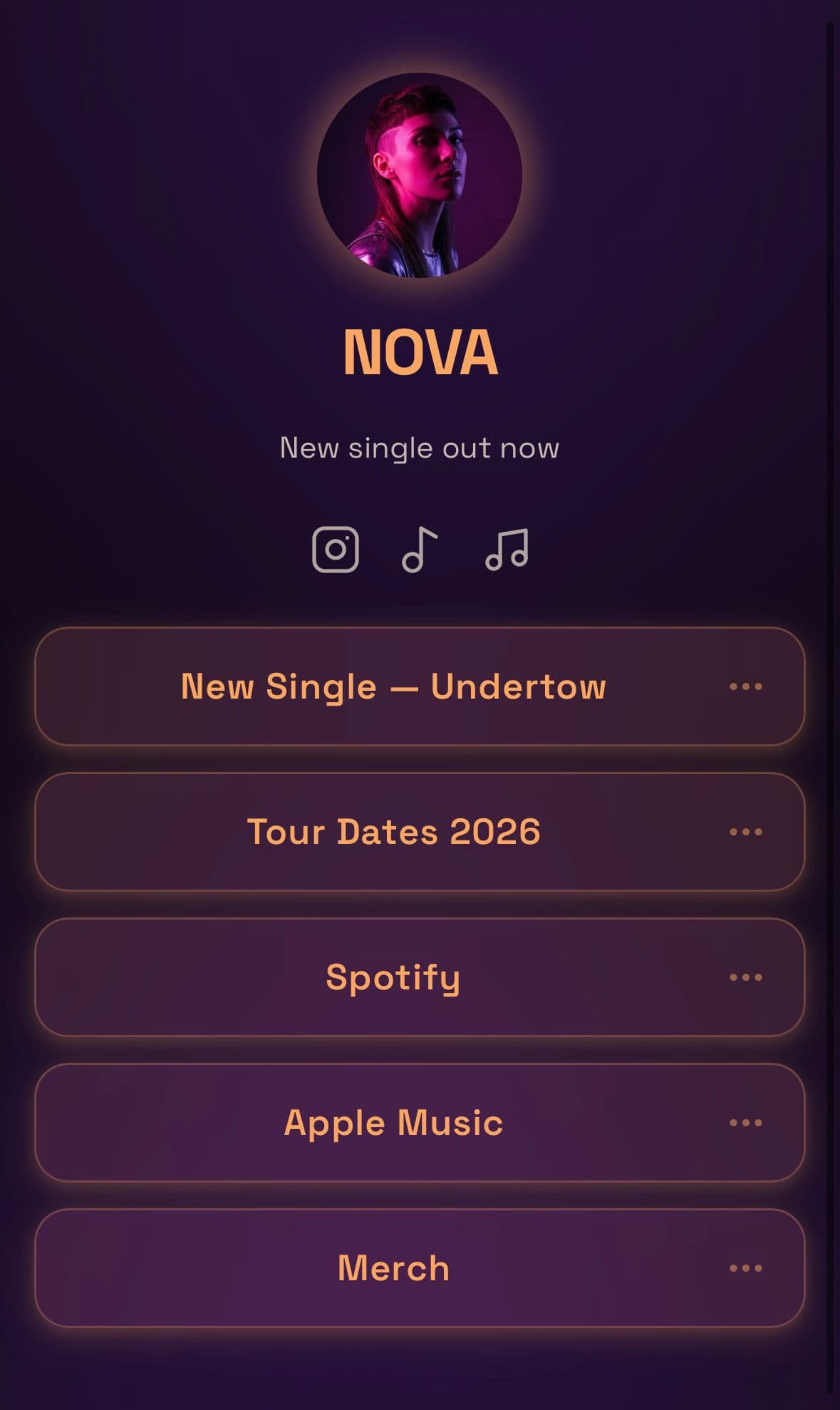Screen dimensions: 840x1410
Task: Click the New single out now tagline
Action: coord(420,448)
